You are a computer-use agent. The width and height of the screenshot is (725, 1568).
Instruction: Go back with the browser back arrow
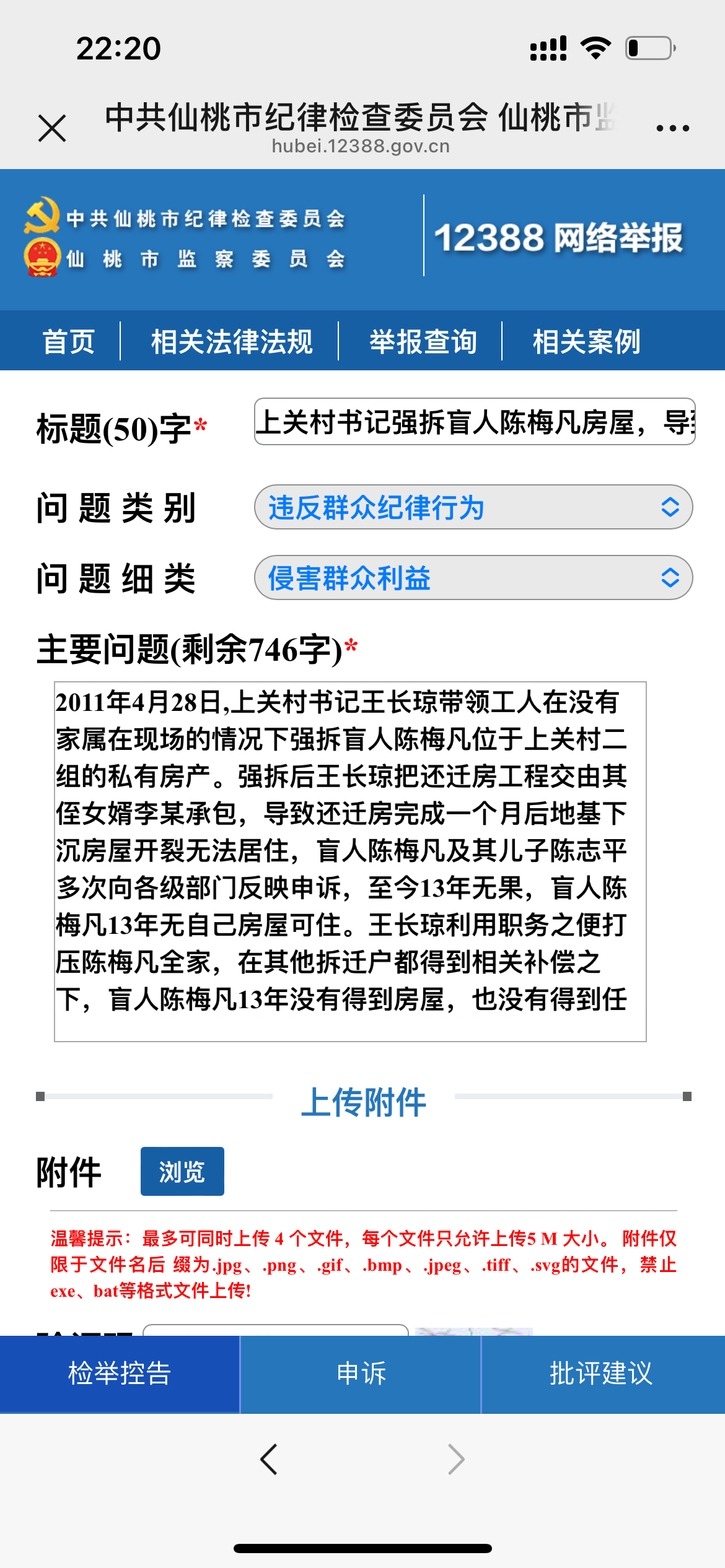coord(269,1459)
